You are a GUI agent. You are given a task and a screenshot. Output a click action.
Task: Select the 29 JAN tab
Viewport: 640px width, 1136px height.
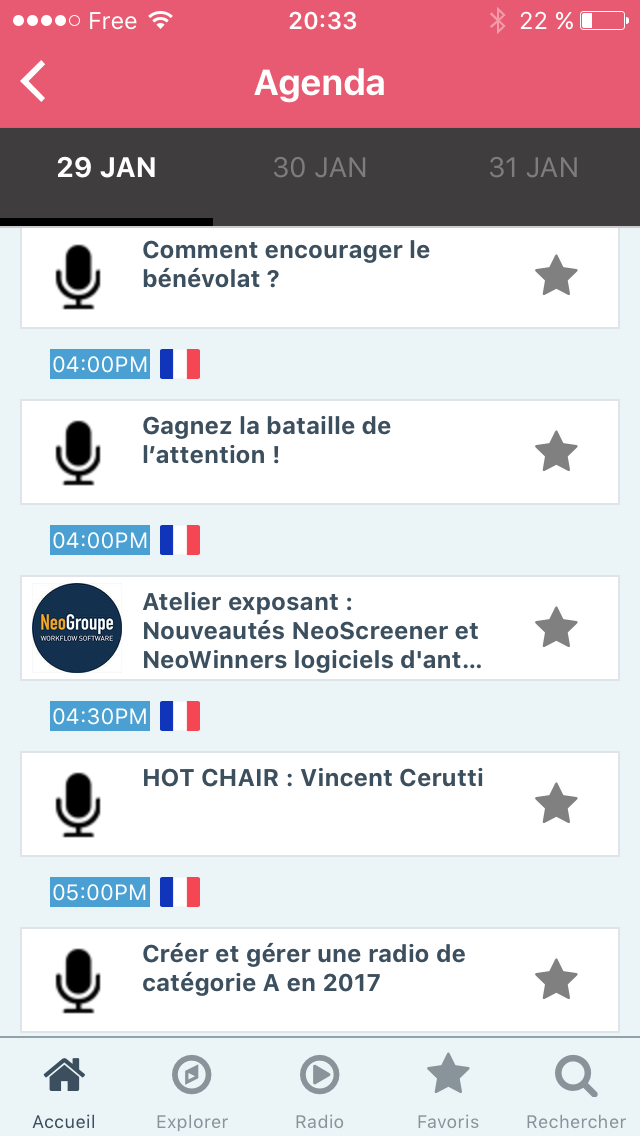point(107,168)
